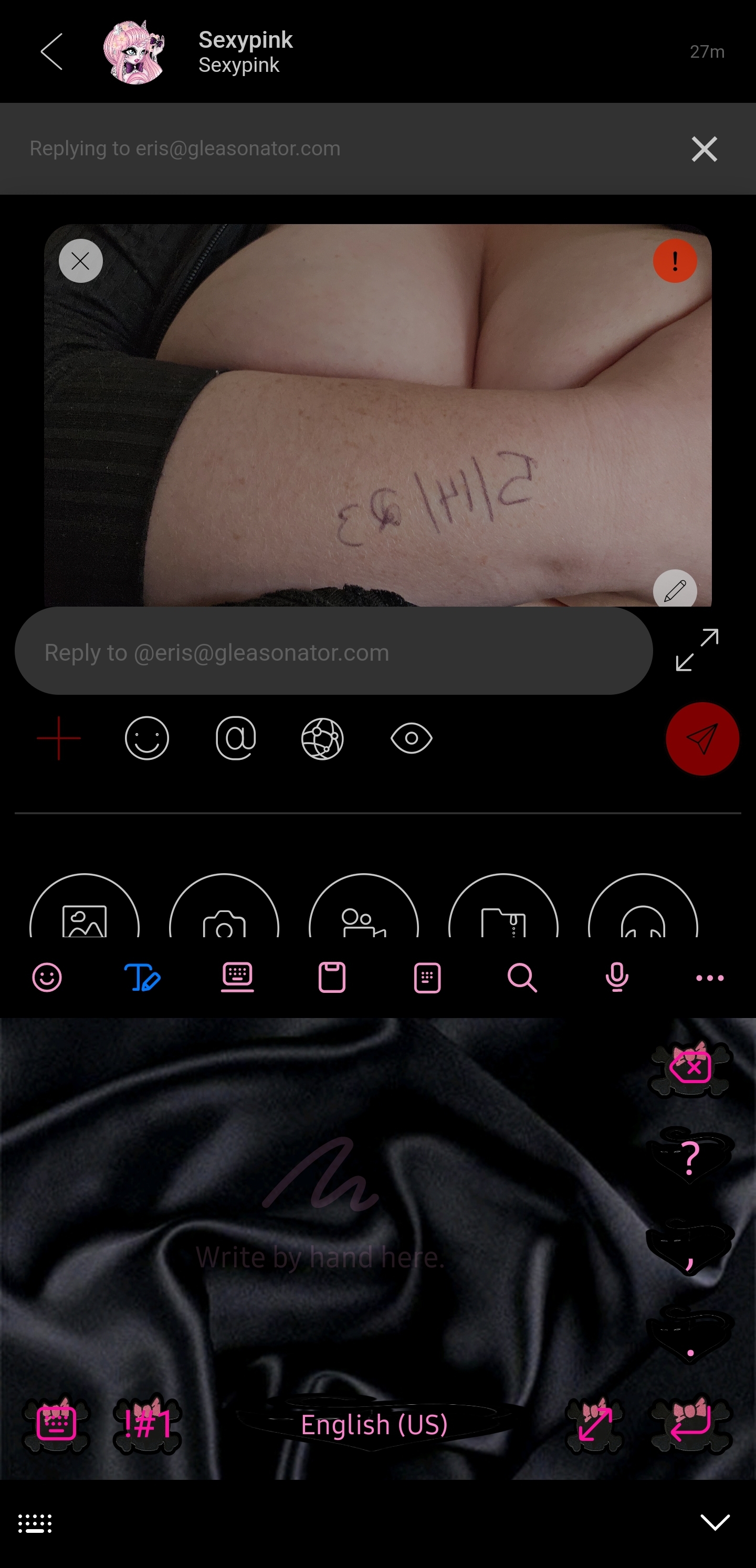Screen dimensions: 756x1568
Task: Toggle the red plus attachment menu
Action: coord(58,738)
